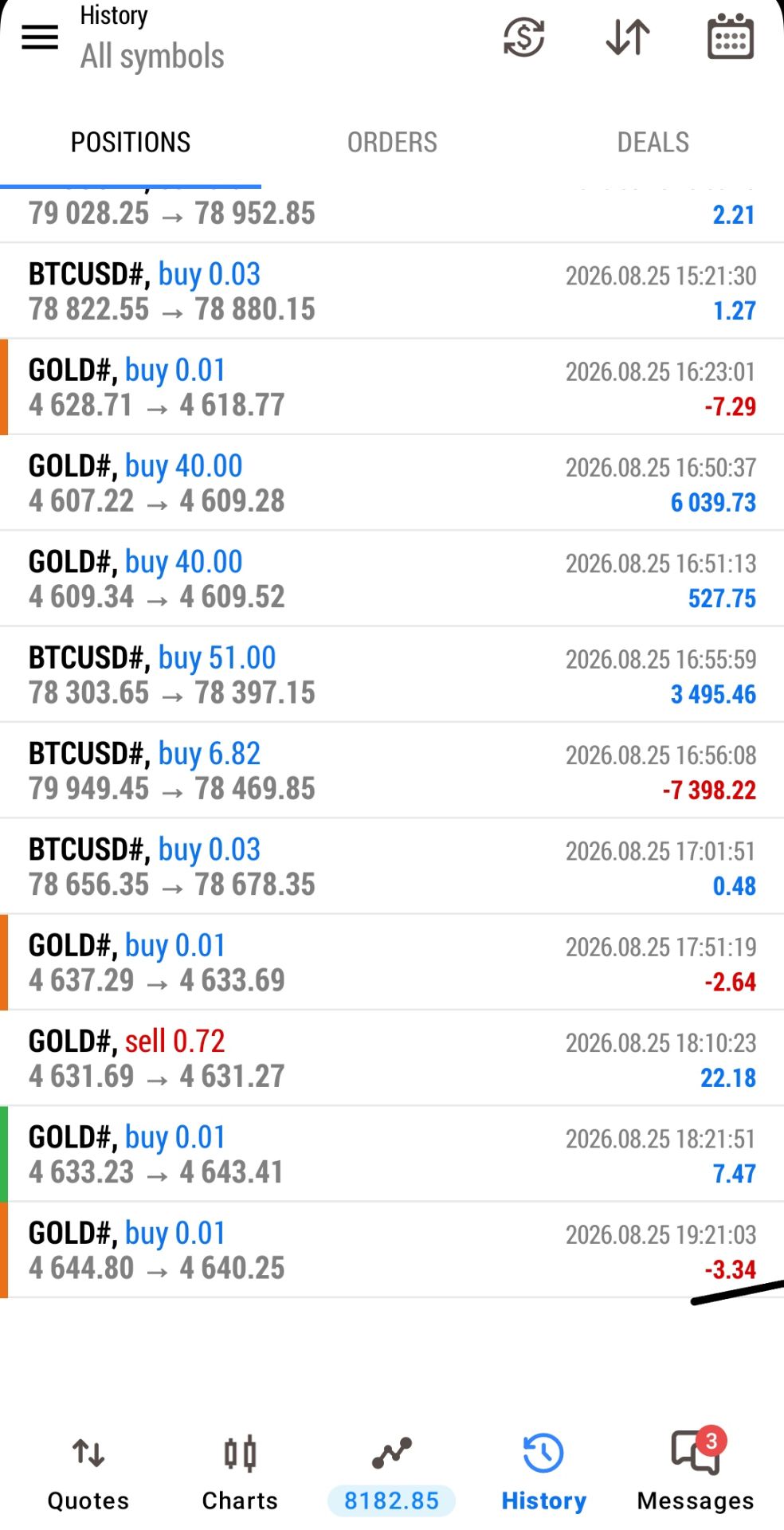Open GOLD# buy 40.00 position with 6 039.73 profit
The width and height of the screenshot is (784, 1530).
[392, 483]
